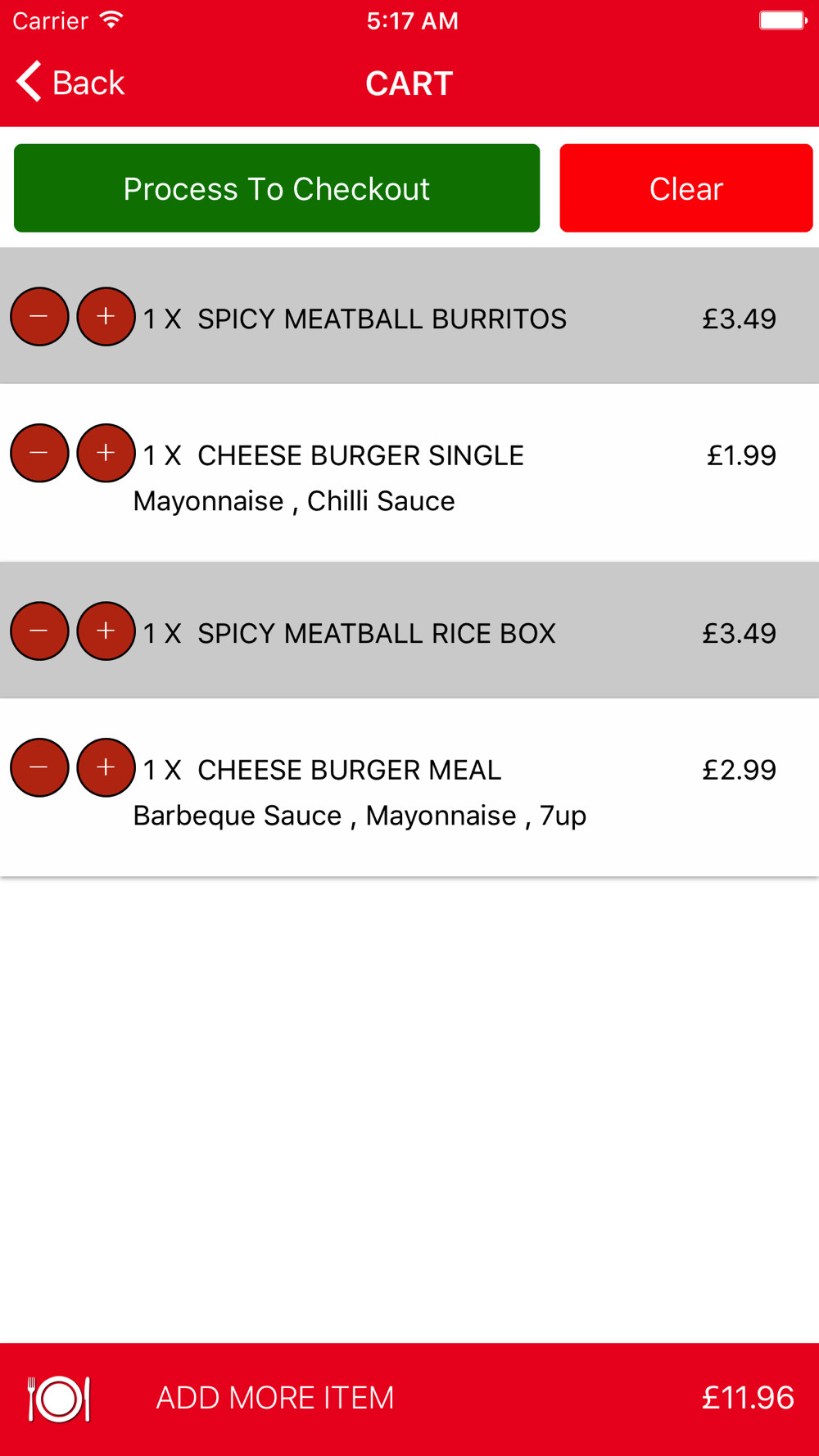Viewport: 819px width, 1456px height.
Task: Remove one Spicy Meatball Rice Box
Action: coord(39,631)
